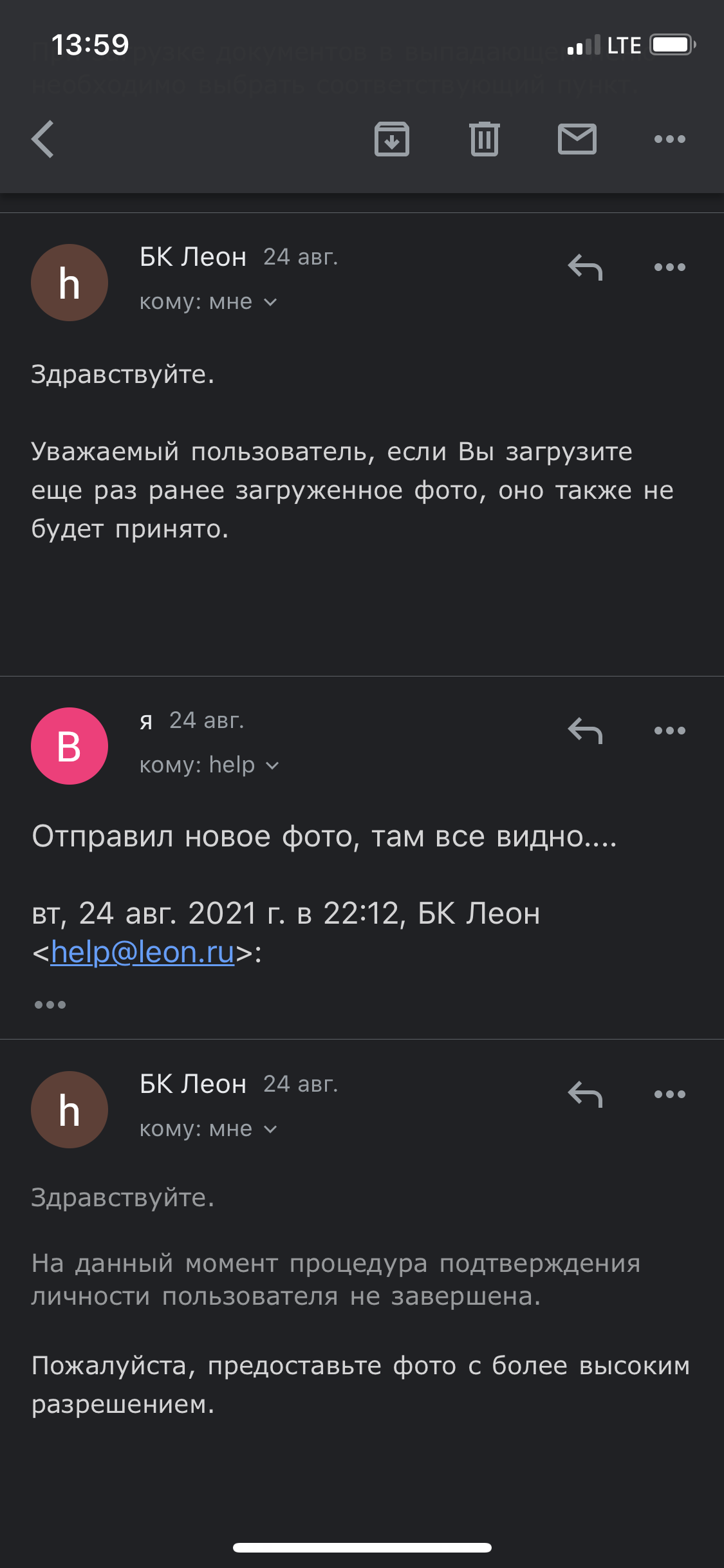The width and height of the screenshot is (724, 1568).
Task: Show quoted text in my message
Action: pyautogui.click(x=50, y=1004)
